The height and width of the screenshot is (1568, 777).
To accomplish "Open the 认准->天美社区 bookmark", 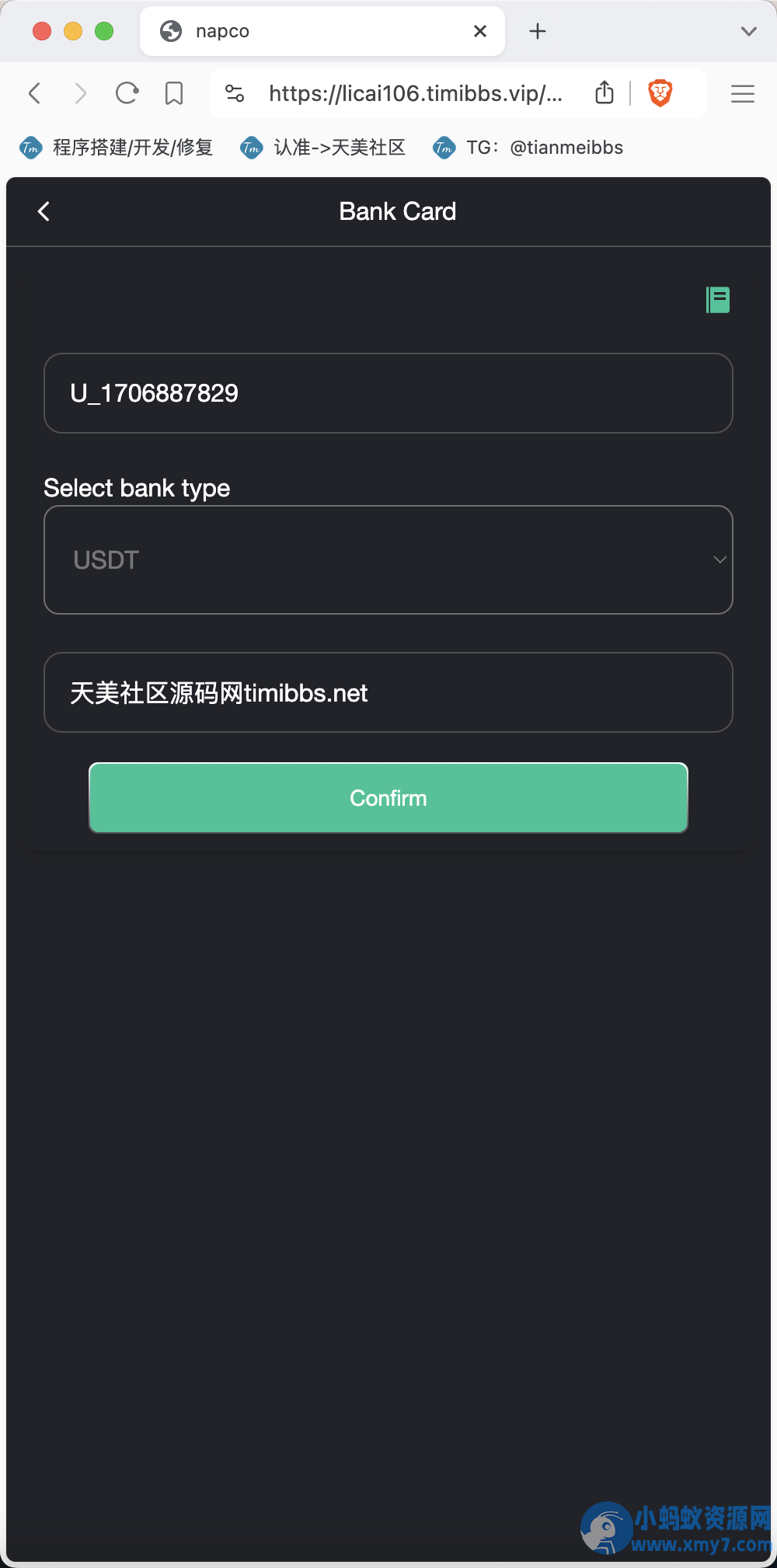I will click(x=323, y=148).
